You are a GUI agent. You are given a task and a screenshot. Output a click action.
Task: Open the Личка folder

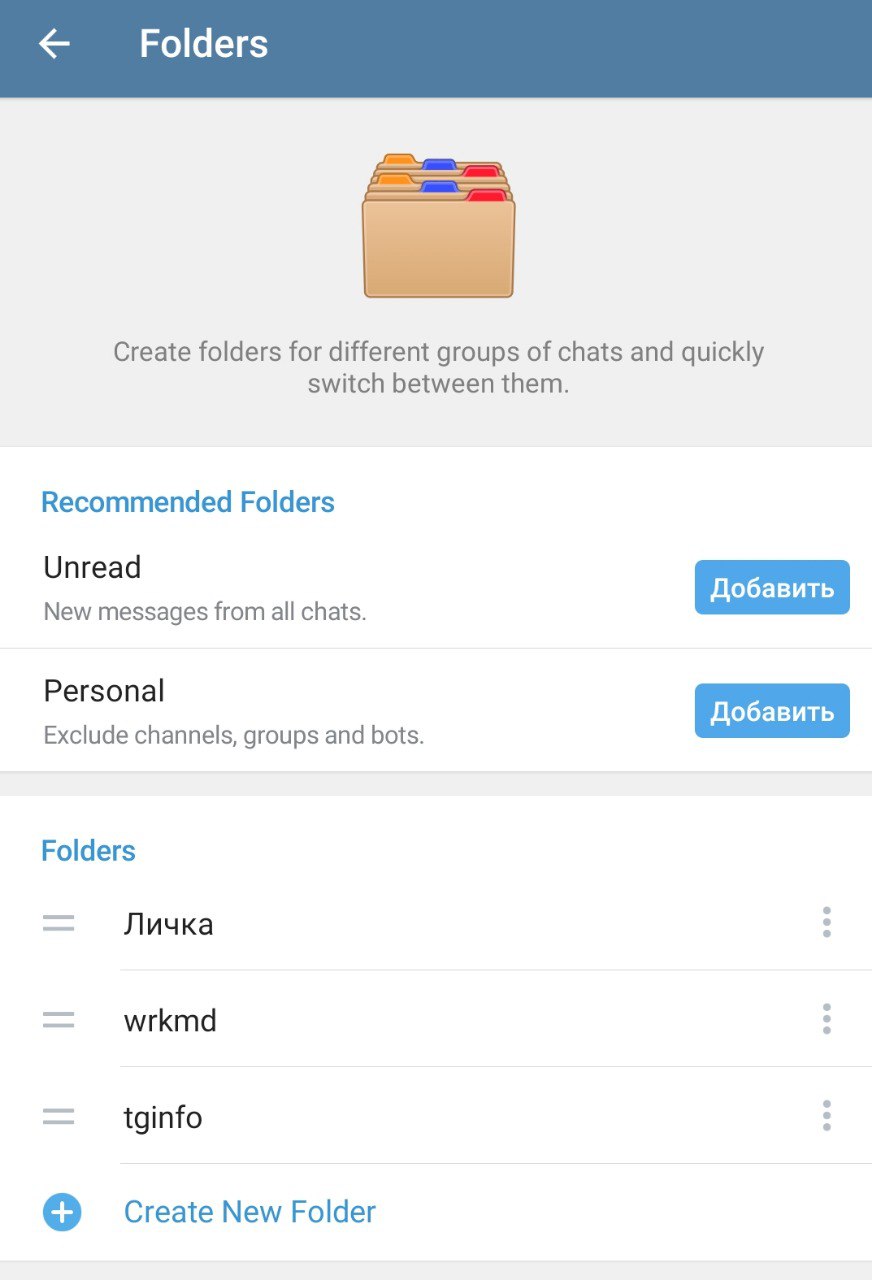(x=169, y=924)
